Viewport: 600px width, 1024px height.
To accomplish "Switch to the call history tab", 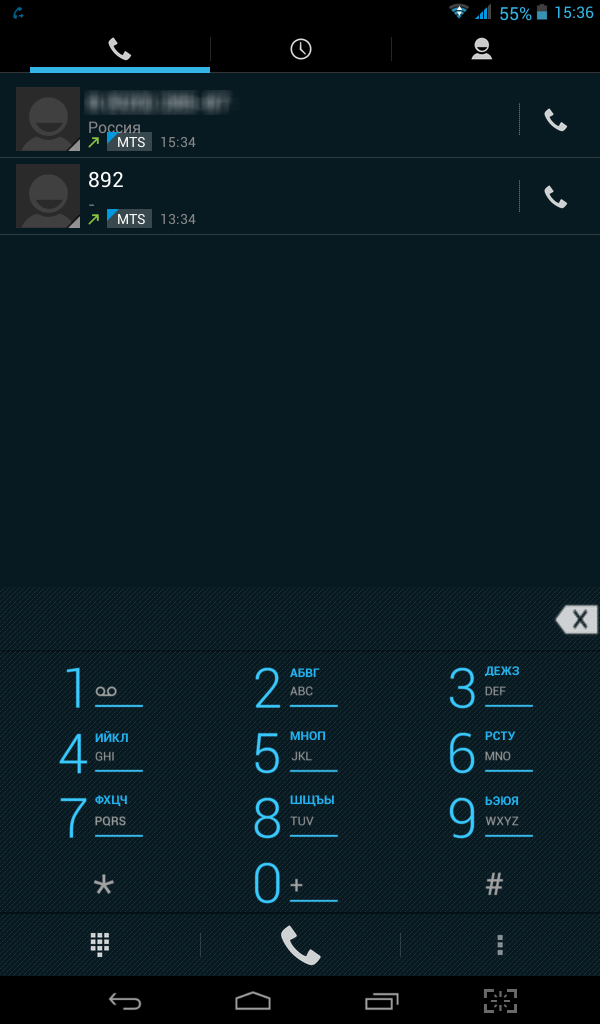I will coord(300,49).
